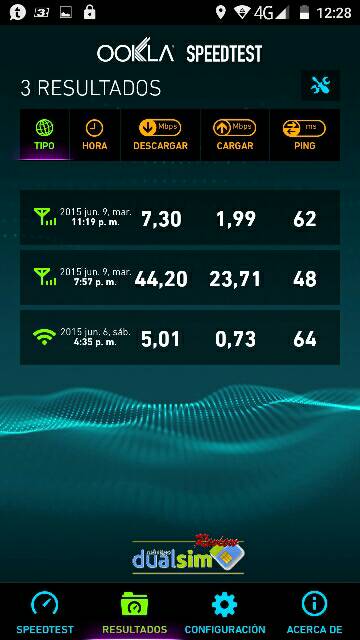Switch to the Speedtest tab
The image size is (360, 640).
(x=45, y=611)
